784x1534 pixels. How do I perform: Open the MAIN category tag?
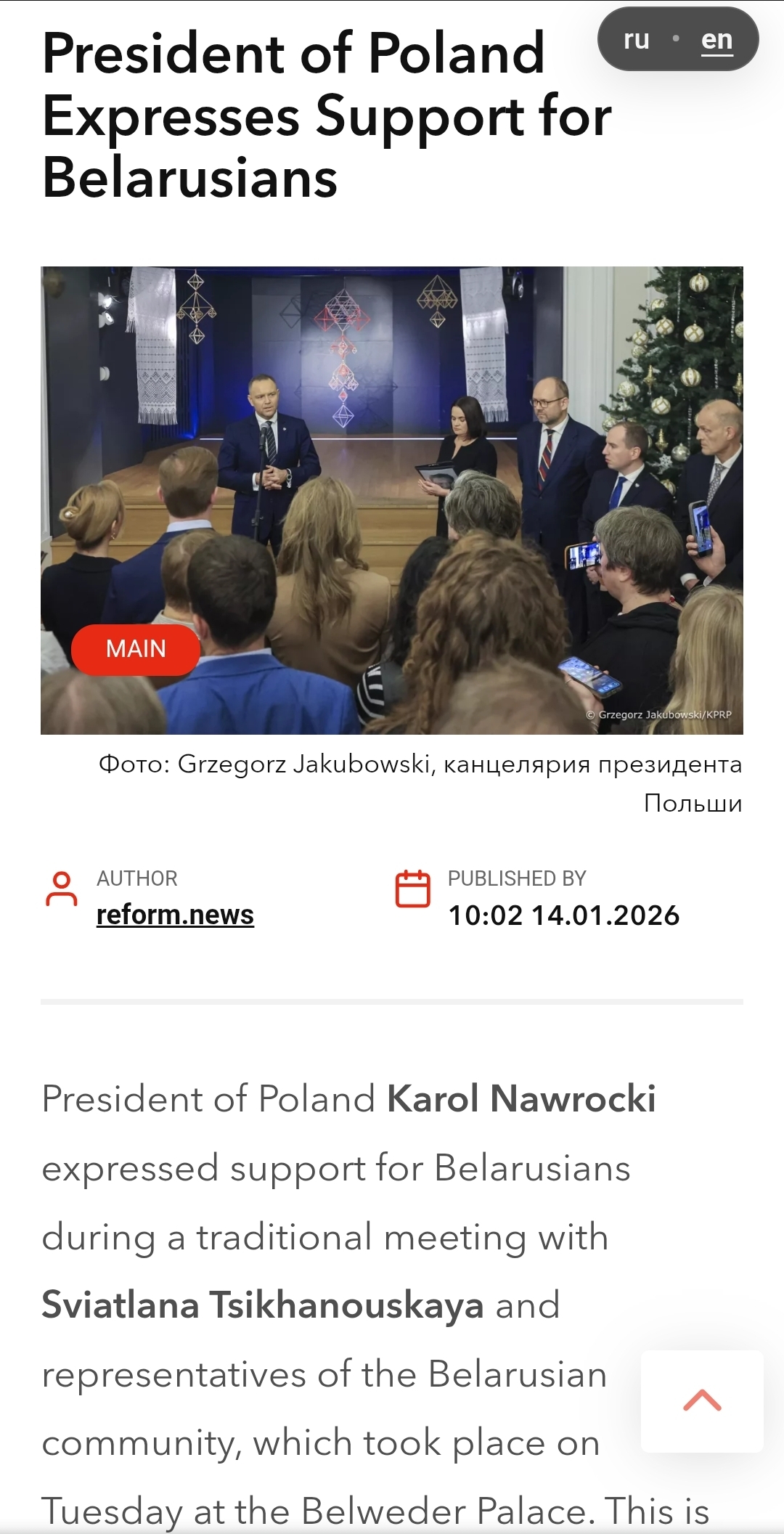point(136,649)
